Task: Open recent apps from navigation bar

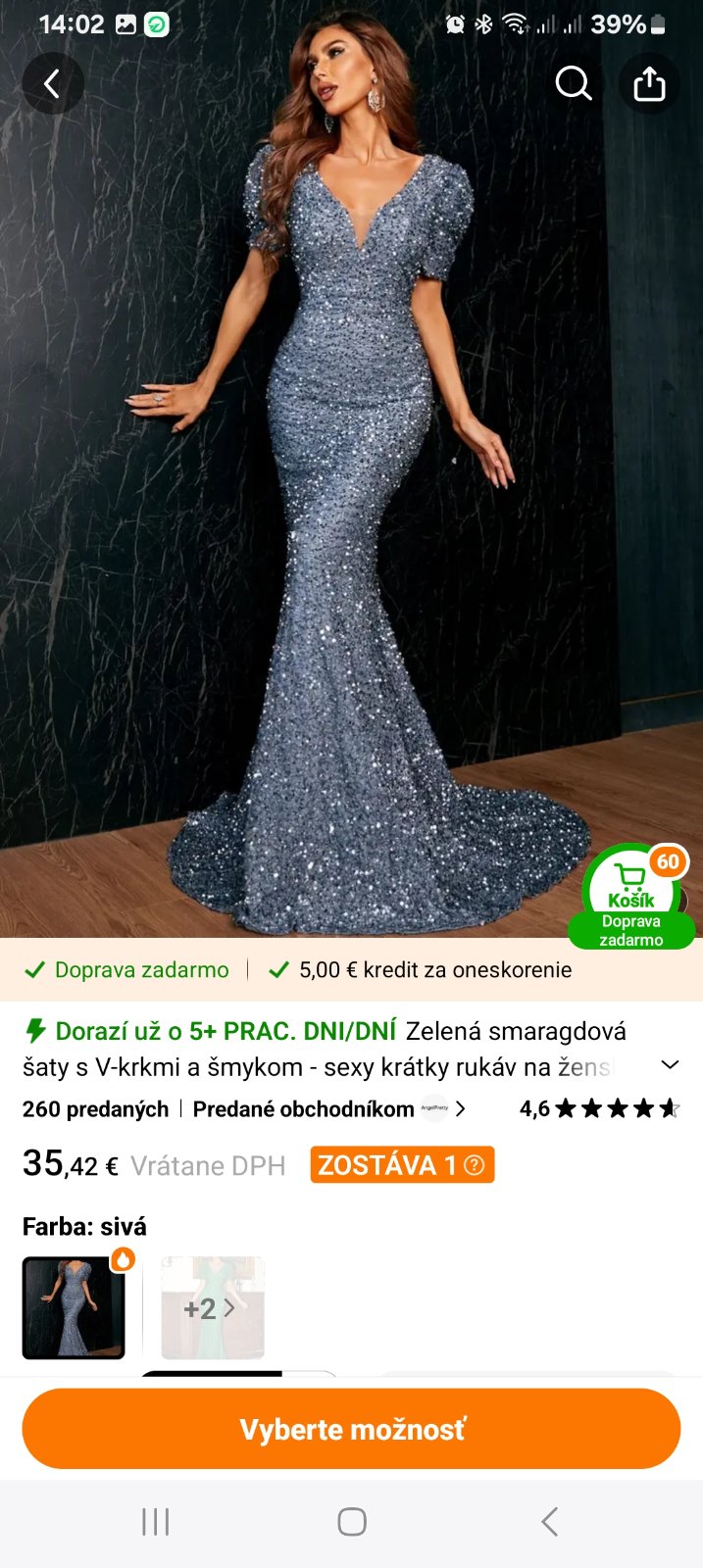Action: [156, 1522]
